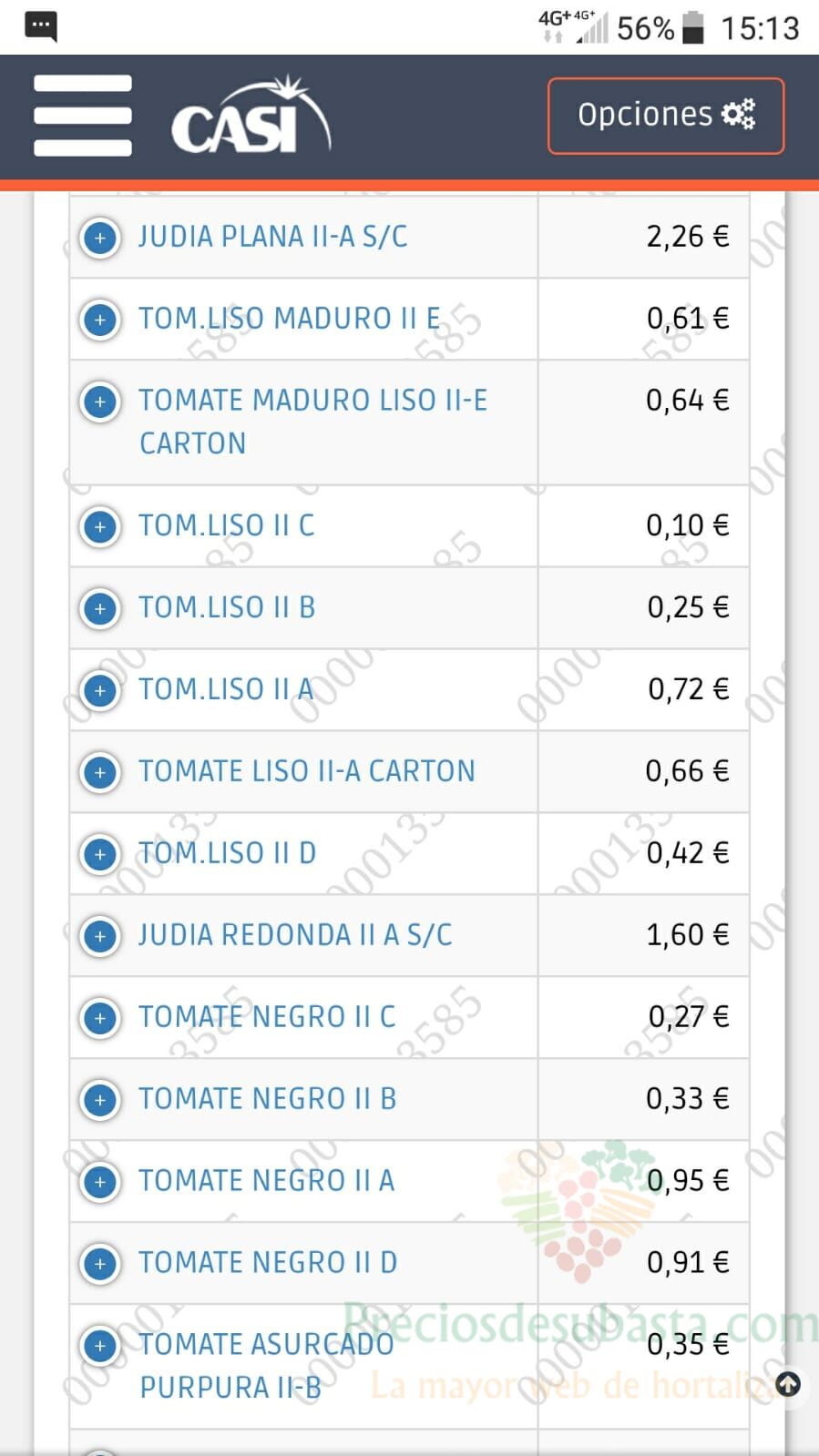This screenshot has height=1456, width=819.
Task: Expand TOMATE LISO II-A CARTON details
Action: coord(100,772)
